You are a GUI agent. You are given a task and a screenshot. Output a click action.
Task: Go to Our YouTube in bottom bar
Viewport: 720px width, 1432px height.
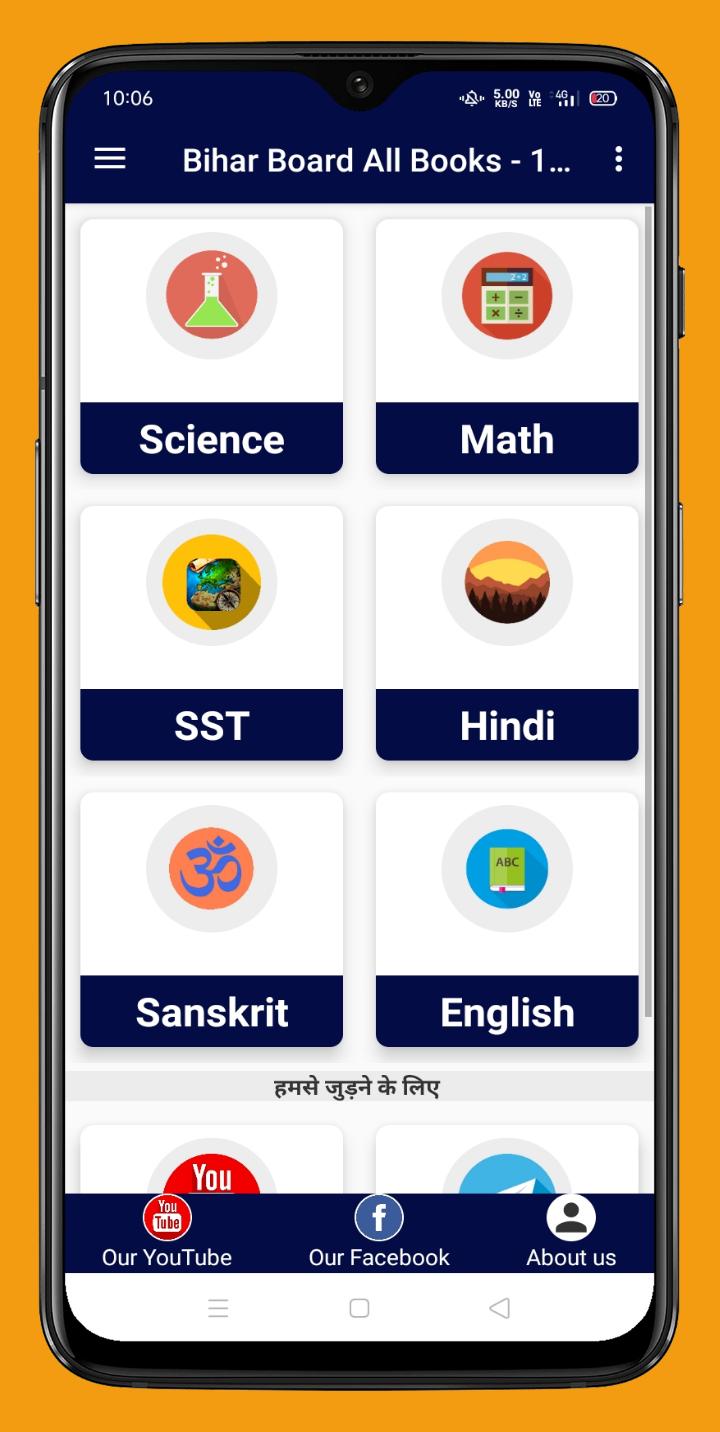tap(167, 1233)
